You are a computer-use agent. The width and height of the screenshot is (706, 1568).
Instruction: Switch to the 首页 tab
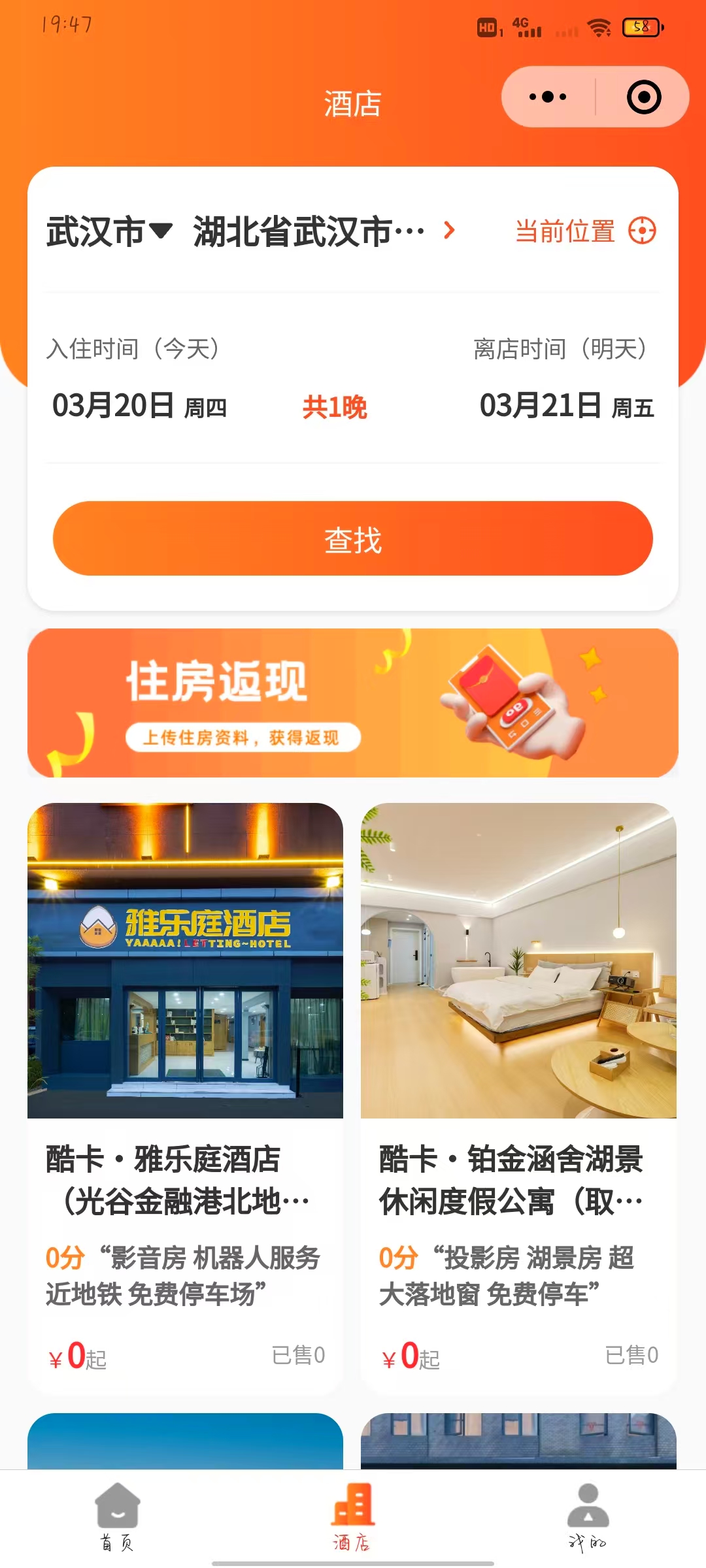coord(118,1516)
